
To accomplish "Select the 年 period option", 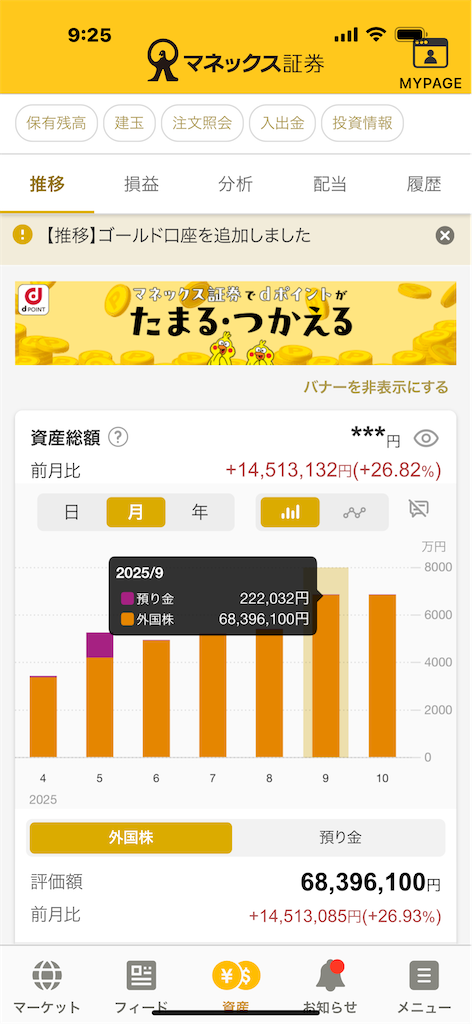I will pos(200,512).
